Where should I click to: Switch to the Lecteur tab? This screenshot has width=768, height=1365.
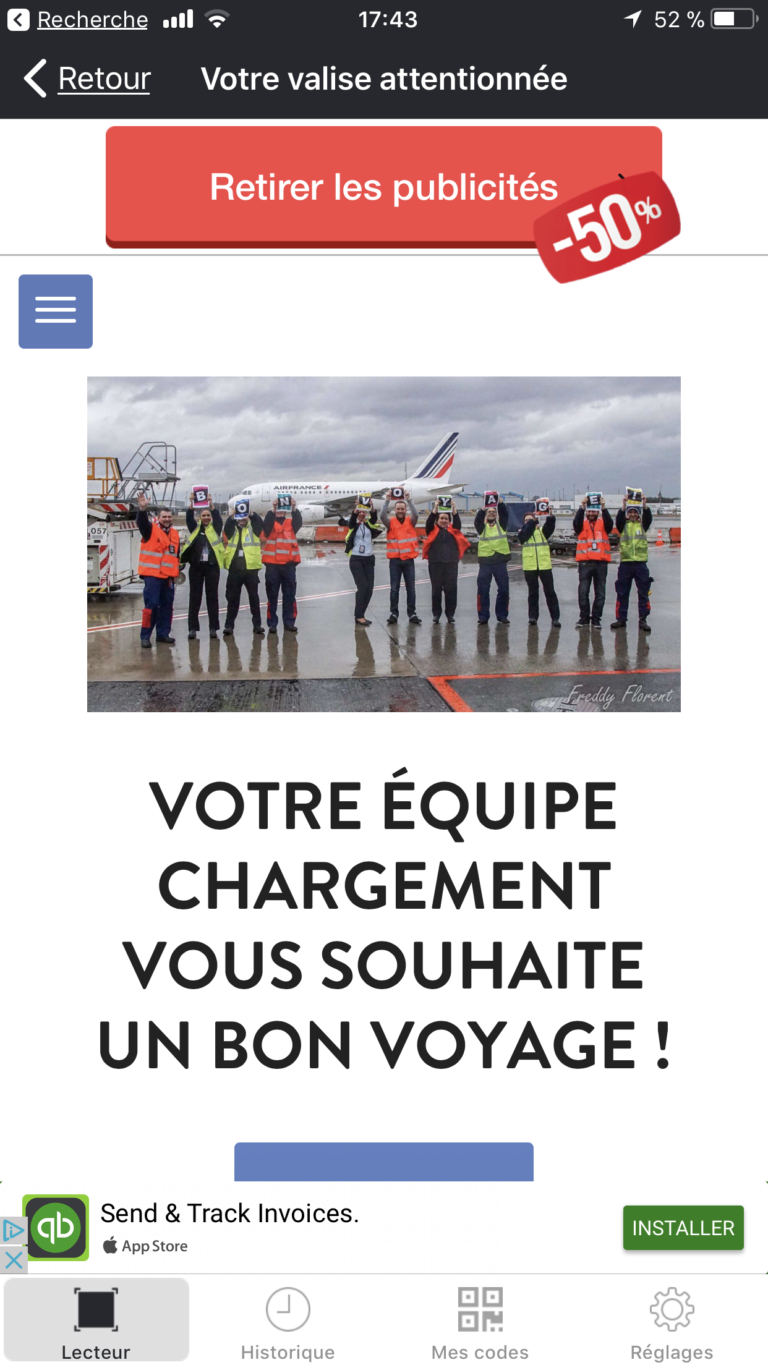point(96,1320)
